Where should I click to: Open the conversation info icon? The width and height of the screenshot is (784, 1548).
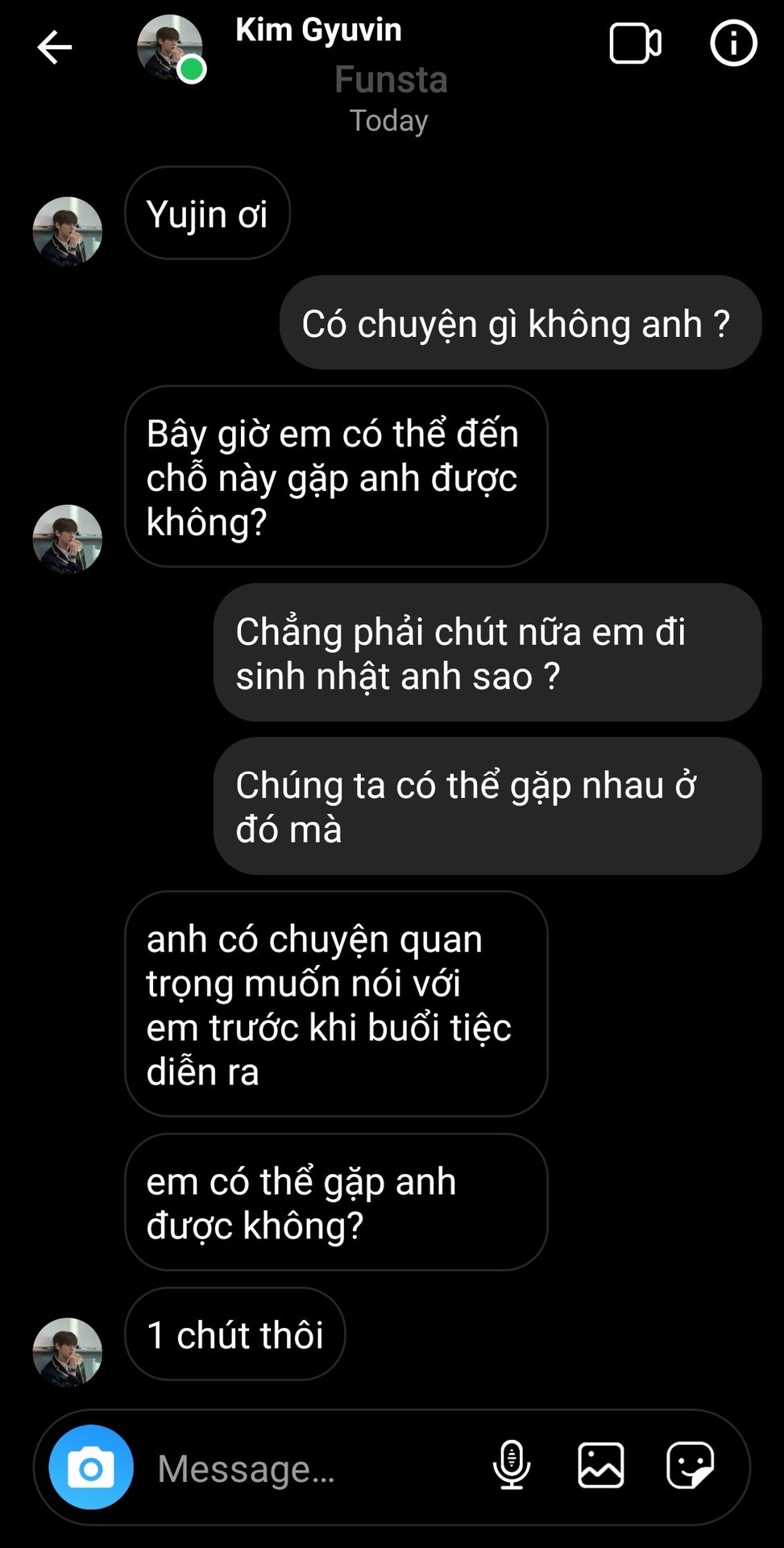[x=733, y=44]
